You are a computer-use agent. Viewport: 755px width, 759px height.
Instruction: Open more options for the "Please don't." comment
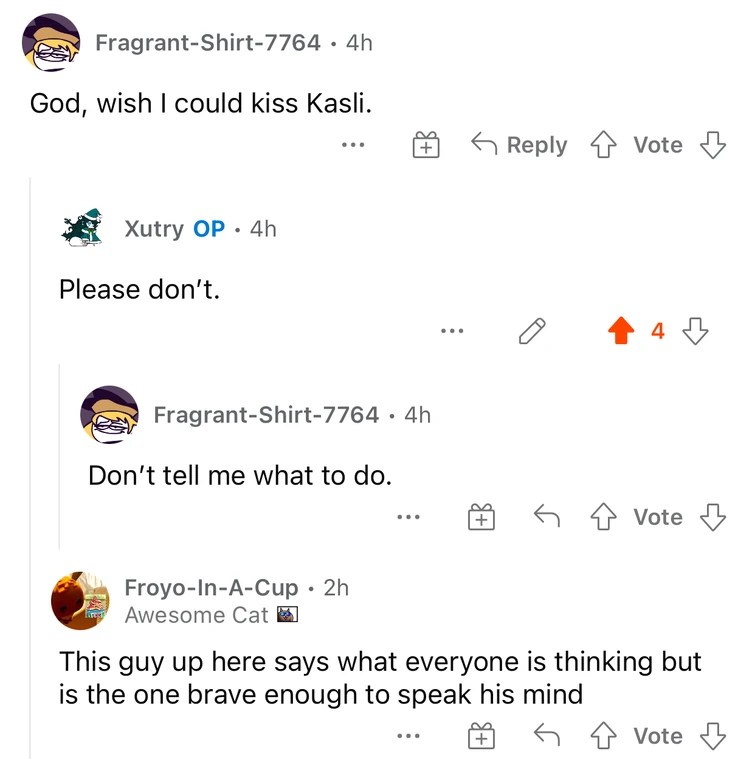tap(452, 331)
